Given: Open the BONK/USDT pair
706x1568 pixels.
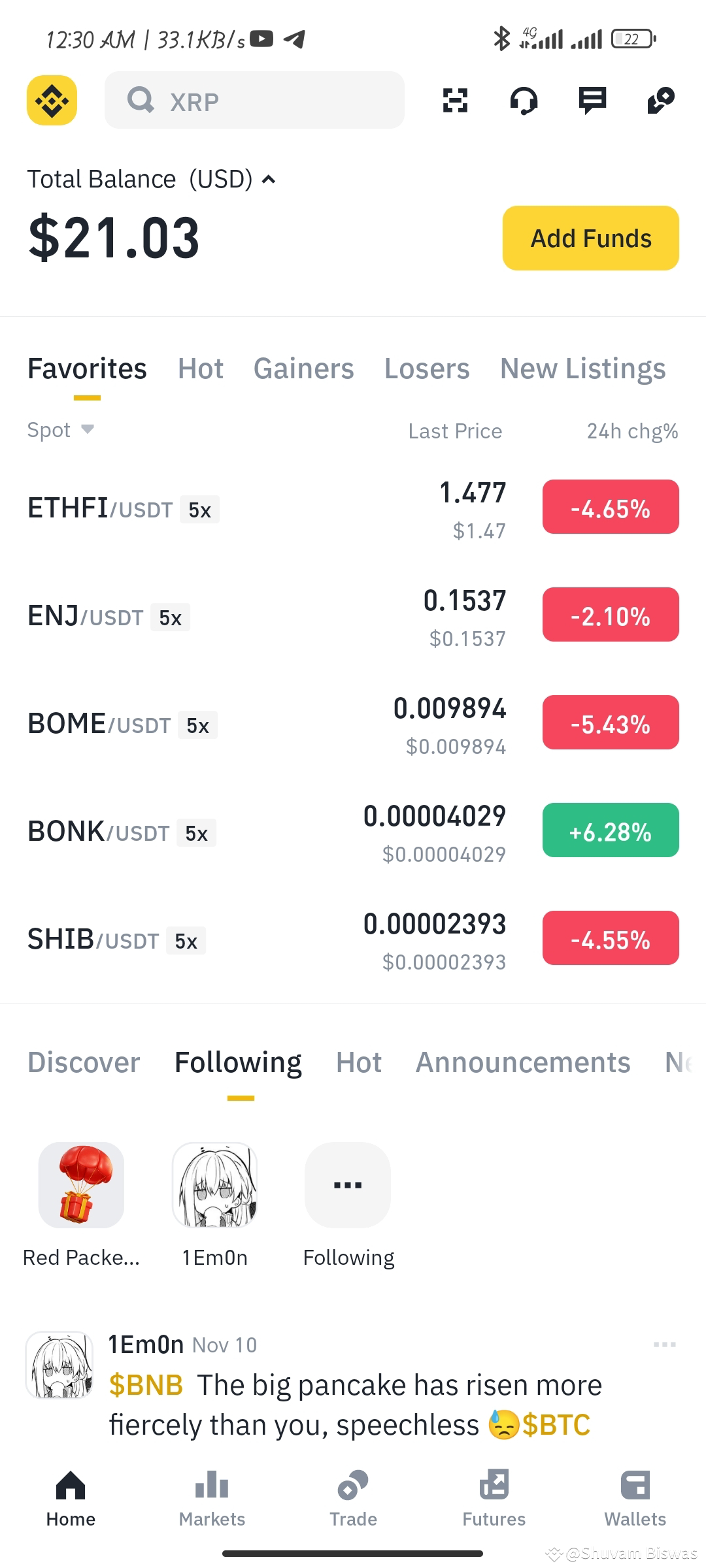Looking at the screenshot, I should click(x=353, y=832).
